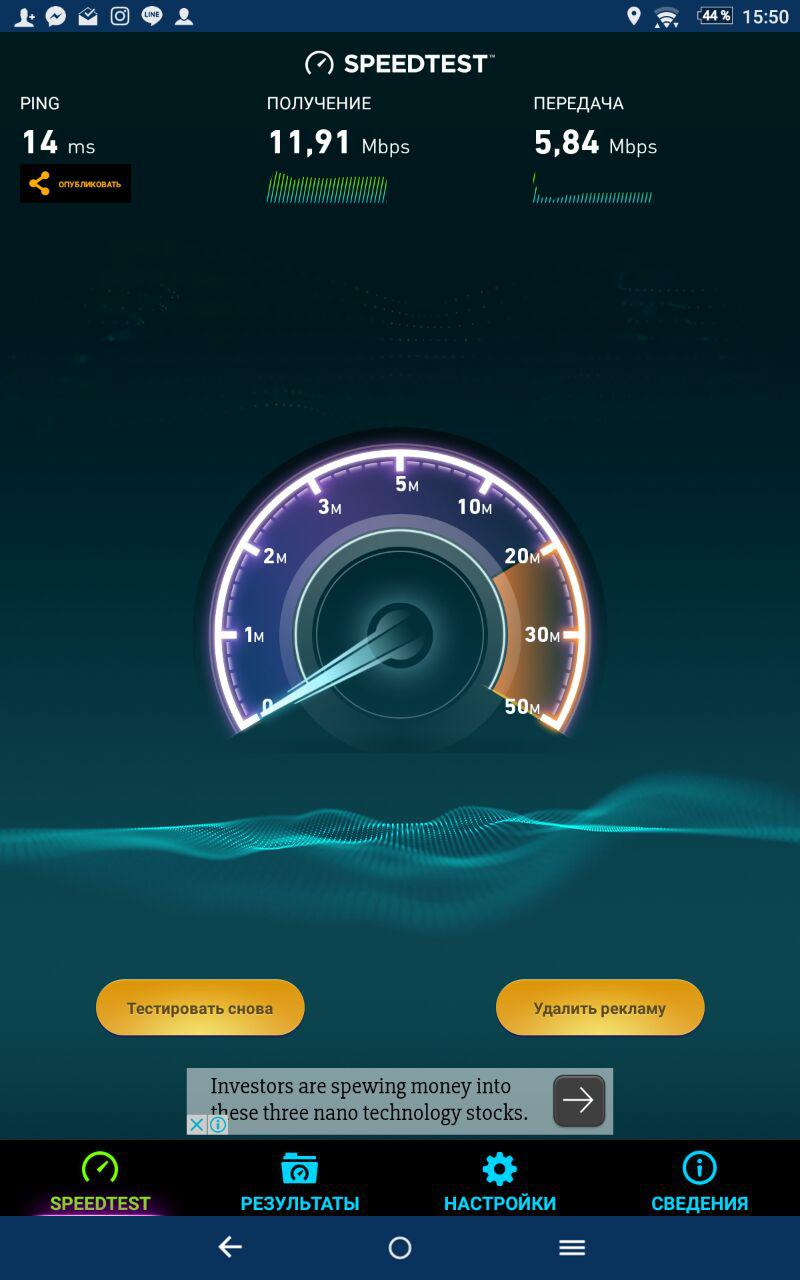
Task: Close the ad banner
Action: coord(197,1125)
